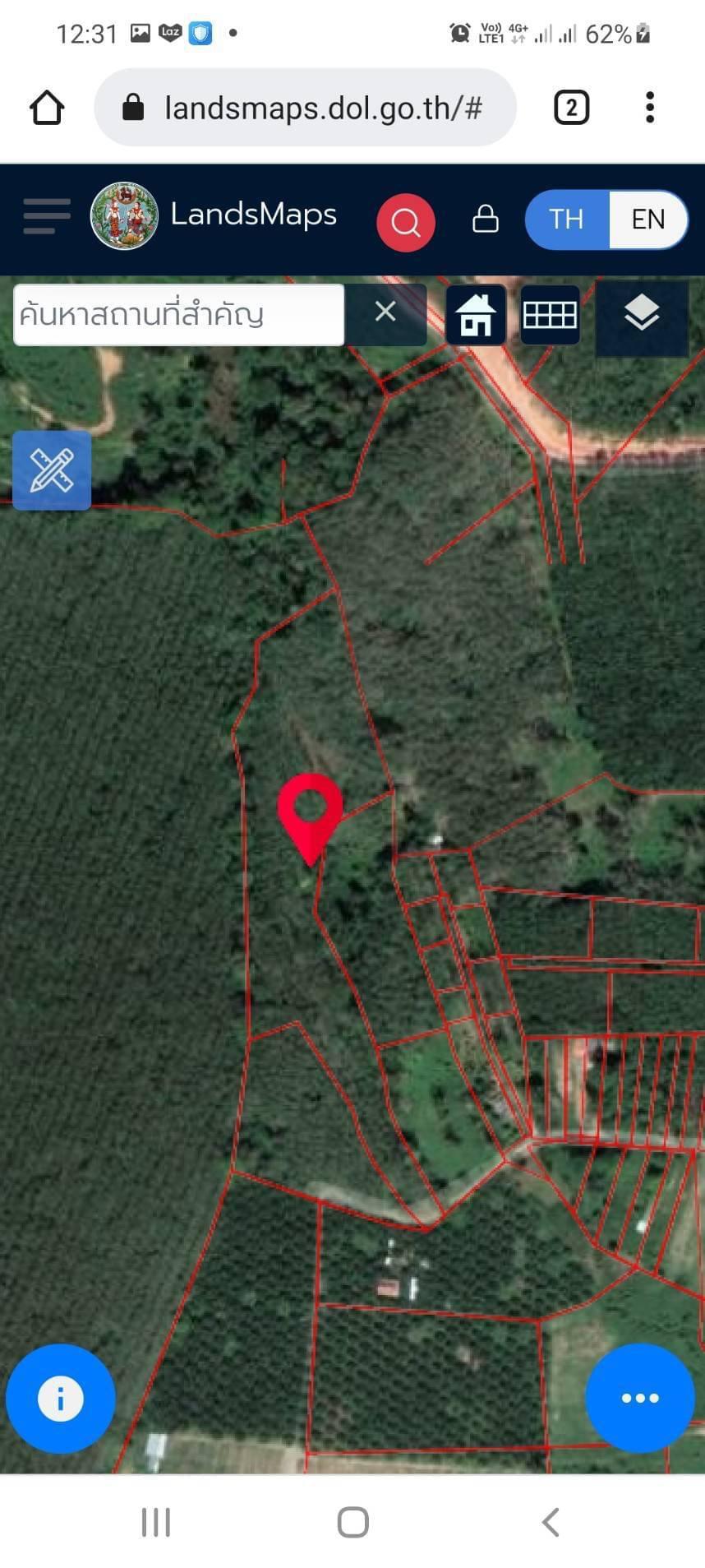Open the browser tab switcher
This screenshot has width=705, height=1568.
(x=572, y=108)
